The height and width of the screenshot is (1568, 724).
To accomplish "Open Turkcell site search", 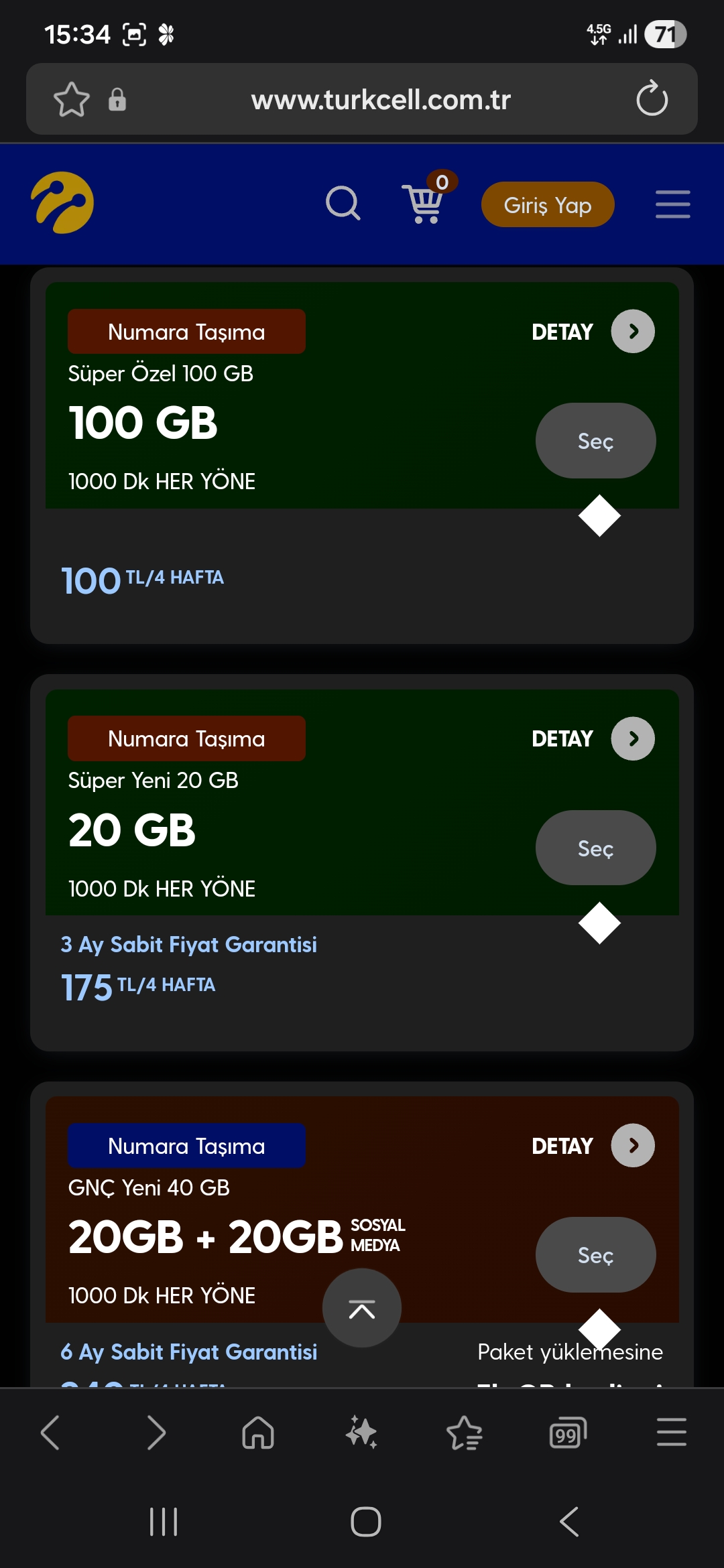I will tap(343, 203).
